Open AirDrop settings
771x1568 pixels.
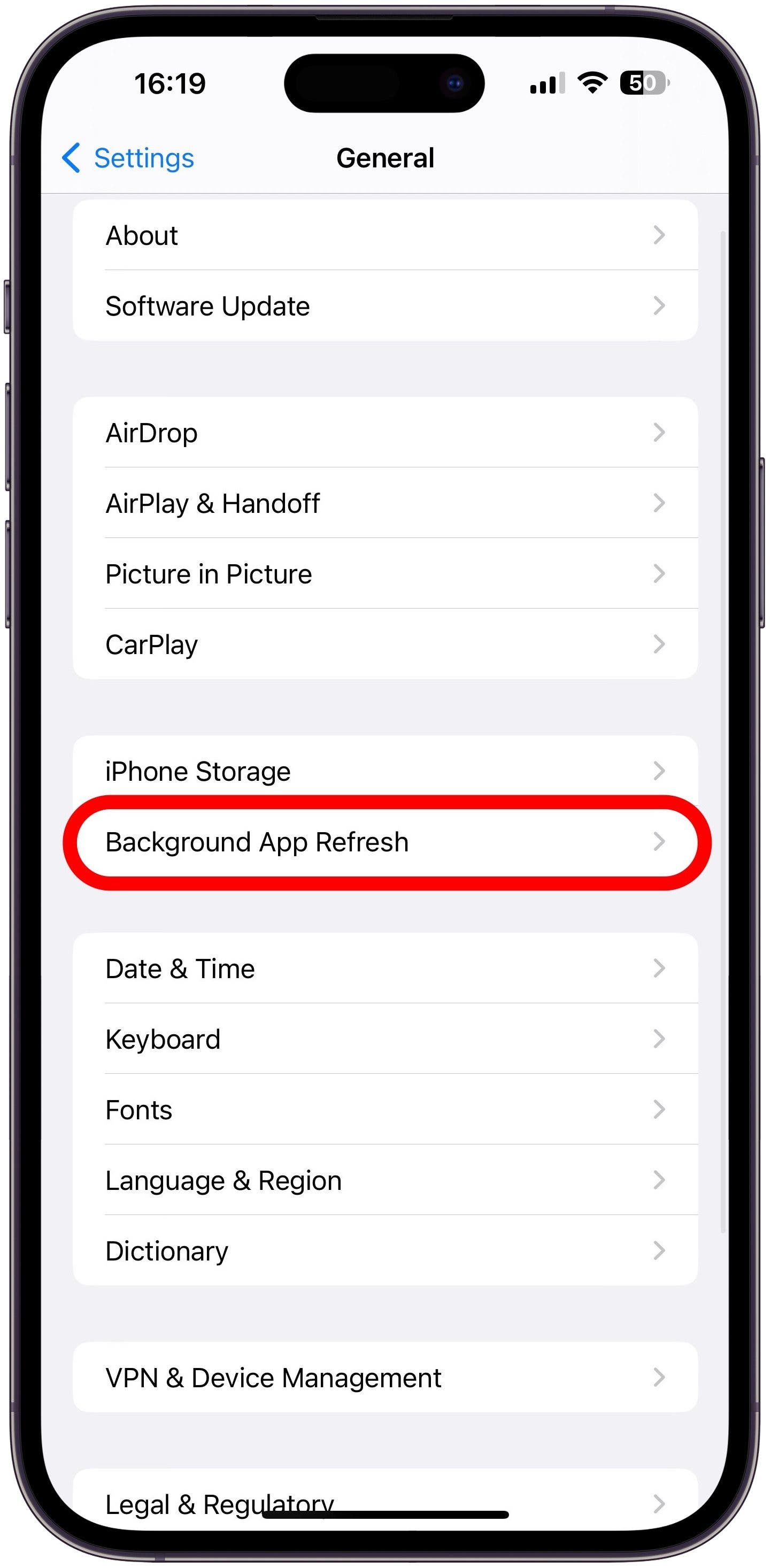point(384,433)
